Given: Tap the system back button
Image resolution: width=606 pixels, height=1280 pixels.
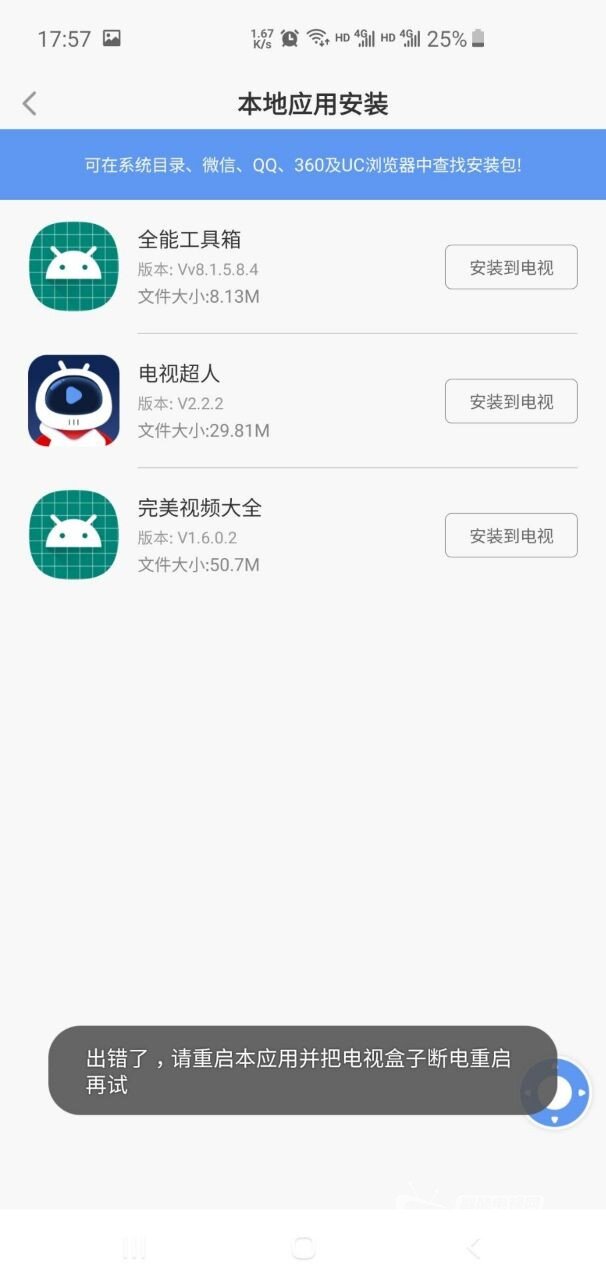Looking at the screenshot, I should [473, 1247].
